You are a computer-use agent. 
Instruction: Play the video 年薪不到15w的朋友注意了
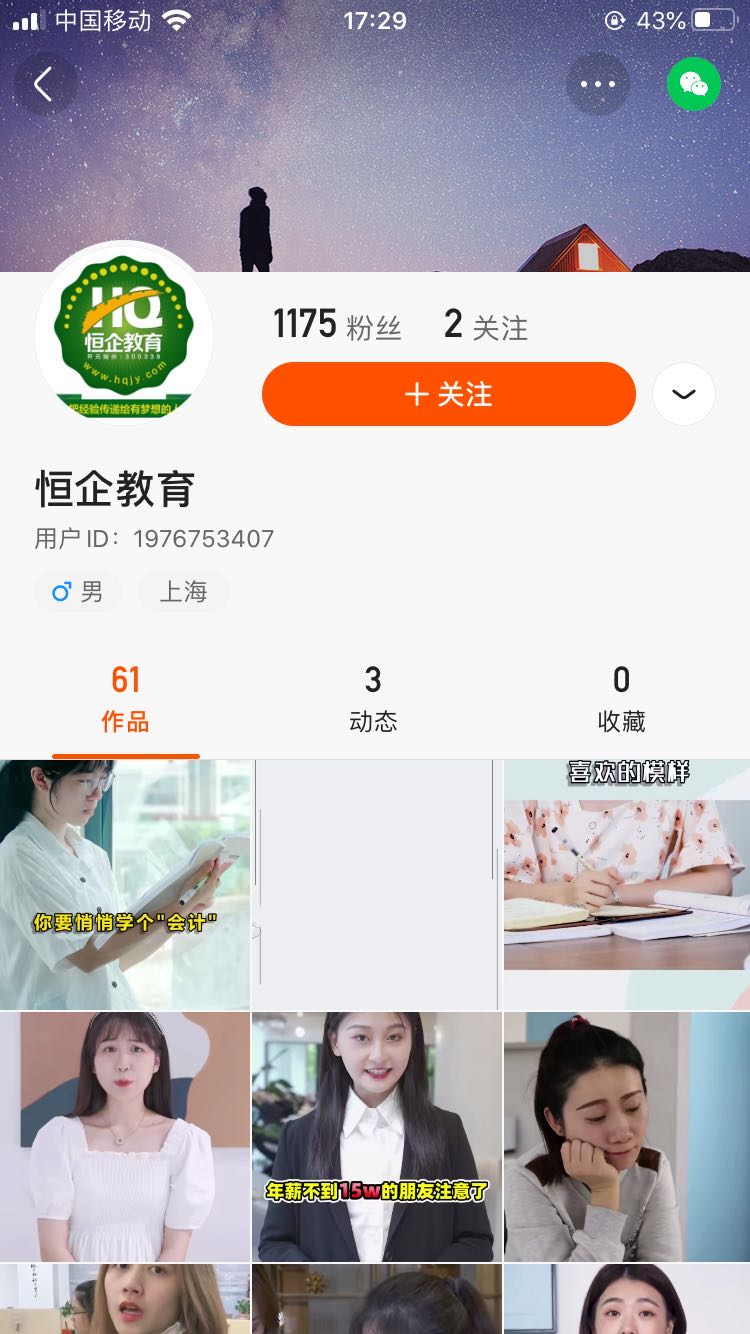tap(376, 1136)
